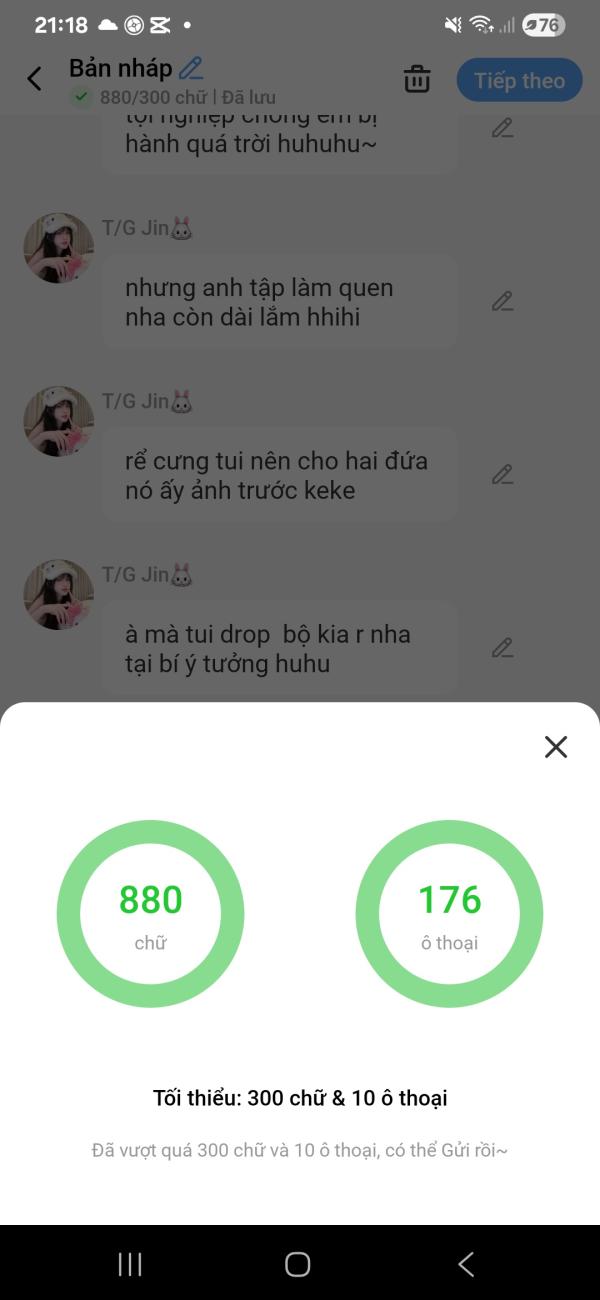This screenshot has height=1300, width=600.
Task: Edit the message "à mà tui drop bộ kia"
Action: click(x=502, y=648)
